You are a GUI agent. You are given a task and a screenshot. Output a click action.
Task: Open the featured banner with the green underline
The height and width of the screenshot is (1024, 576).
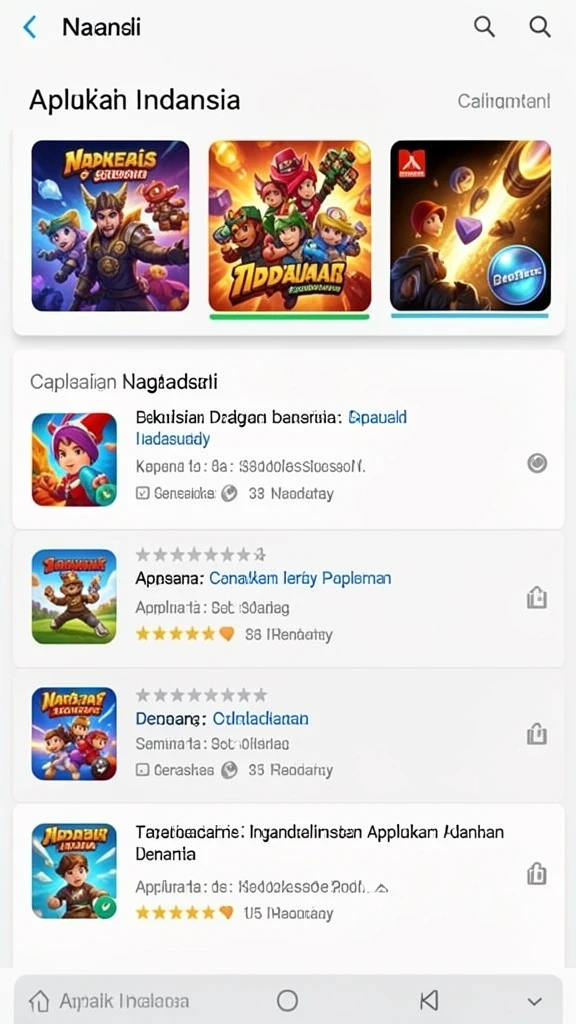pos(289,226)
